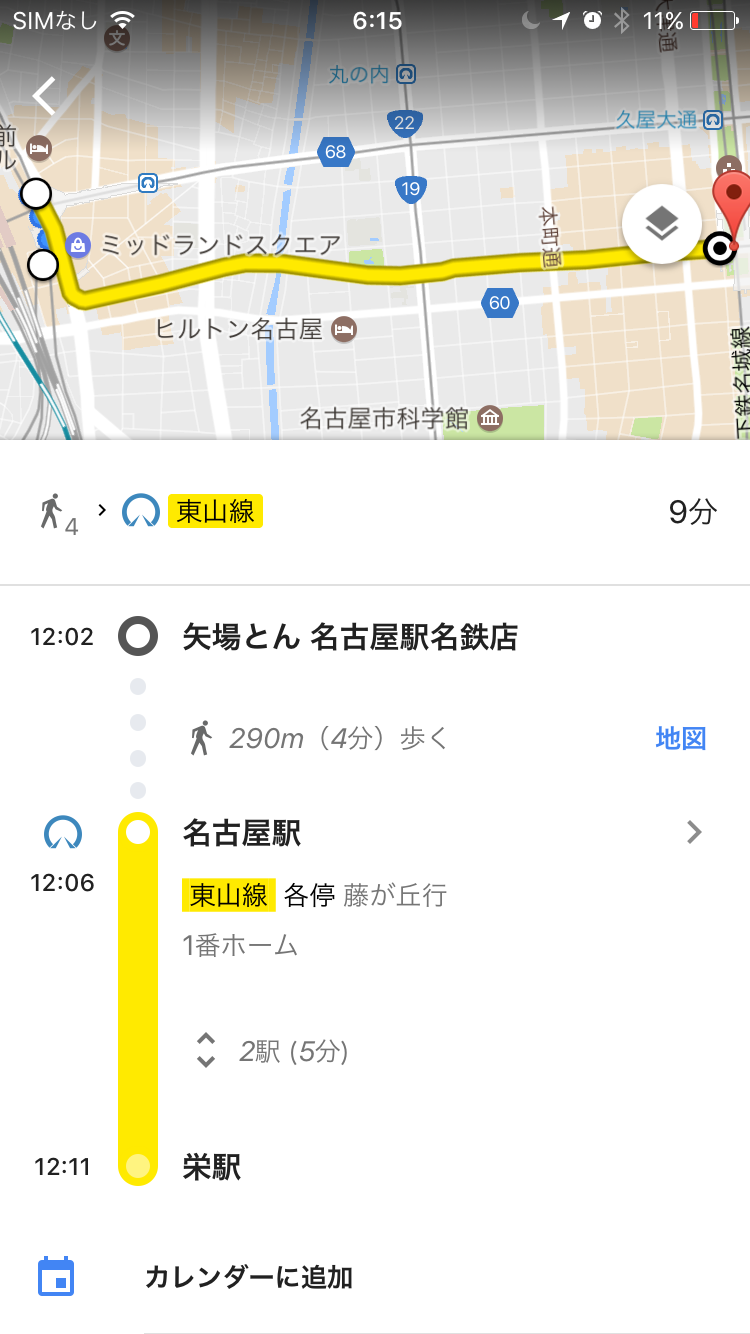Tap the 地図 link for walking section
The width and height of the screenshot is (750, 1334).
point(681,739)
